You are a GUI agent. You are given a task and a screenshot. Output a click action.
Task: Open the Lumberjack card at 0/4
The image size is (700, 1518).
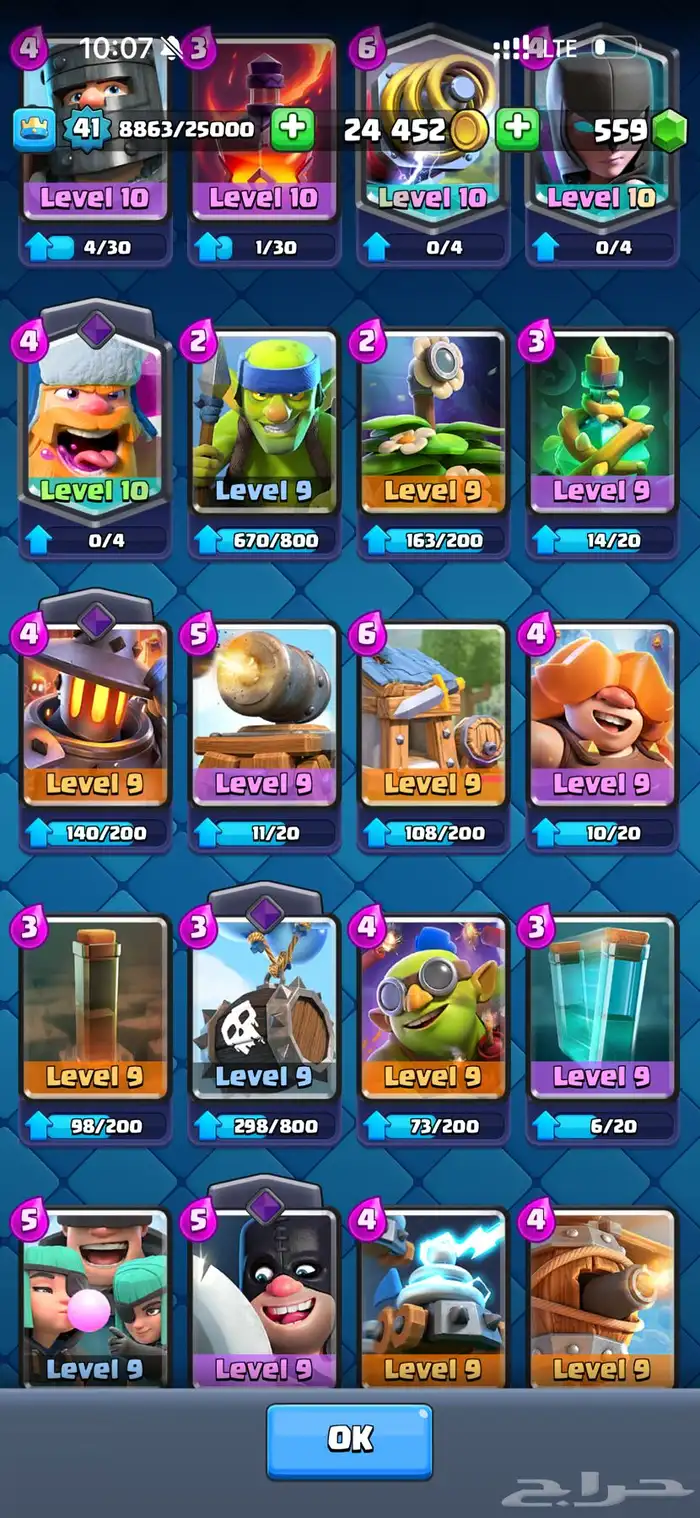coord(95,430)
